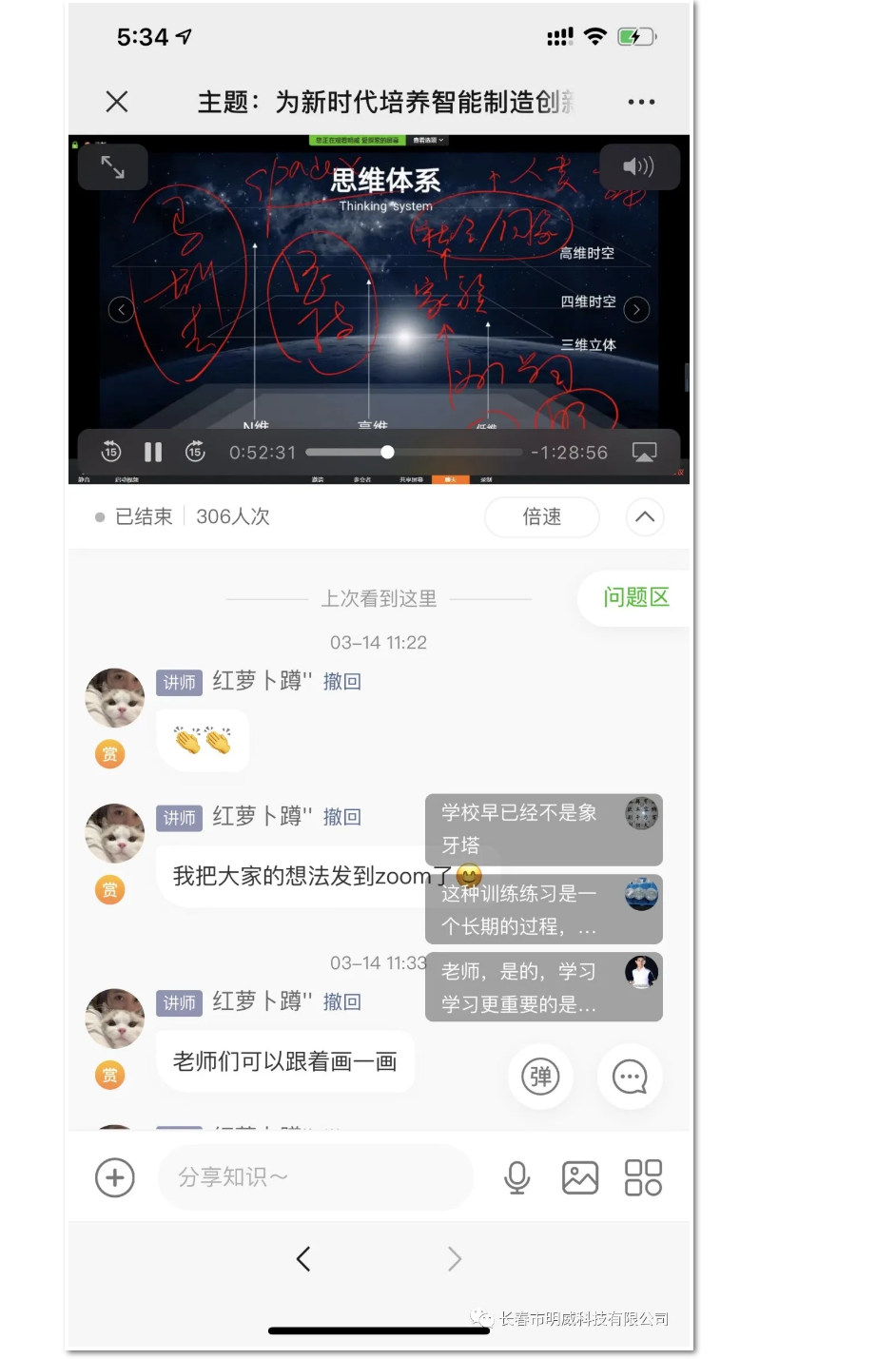The height and width of the screenshot is (1359, 896).
Task: Pause the video playback
Action: point(153,453)
